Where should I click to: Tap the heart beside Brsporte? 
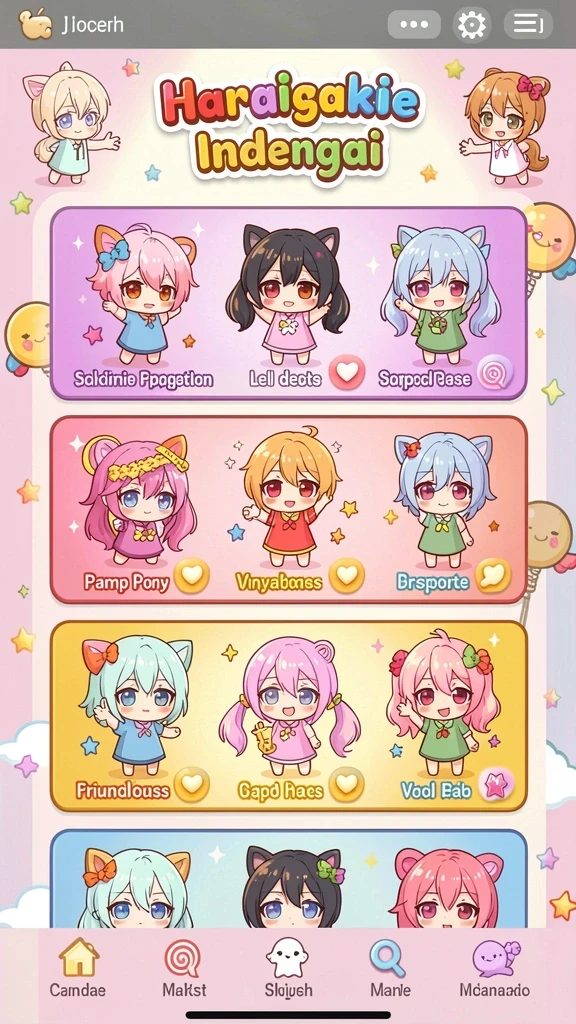[494, 575]
